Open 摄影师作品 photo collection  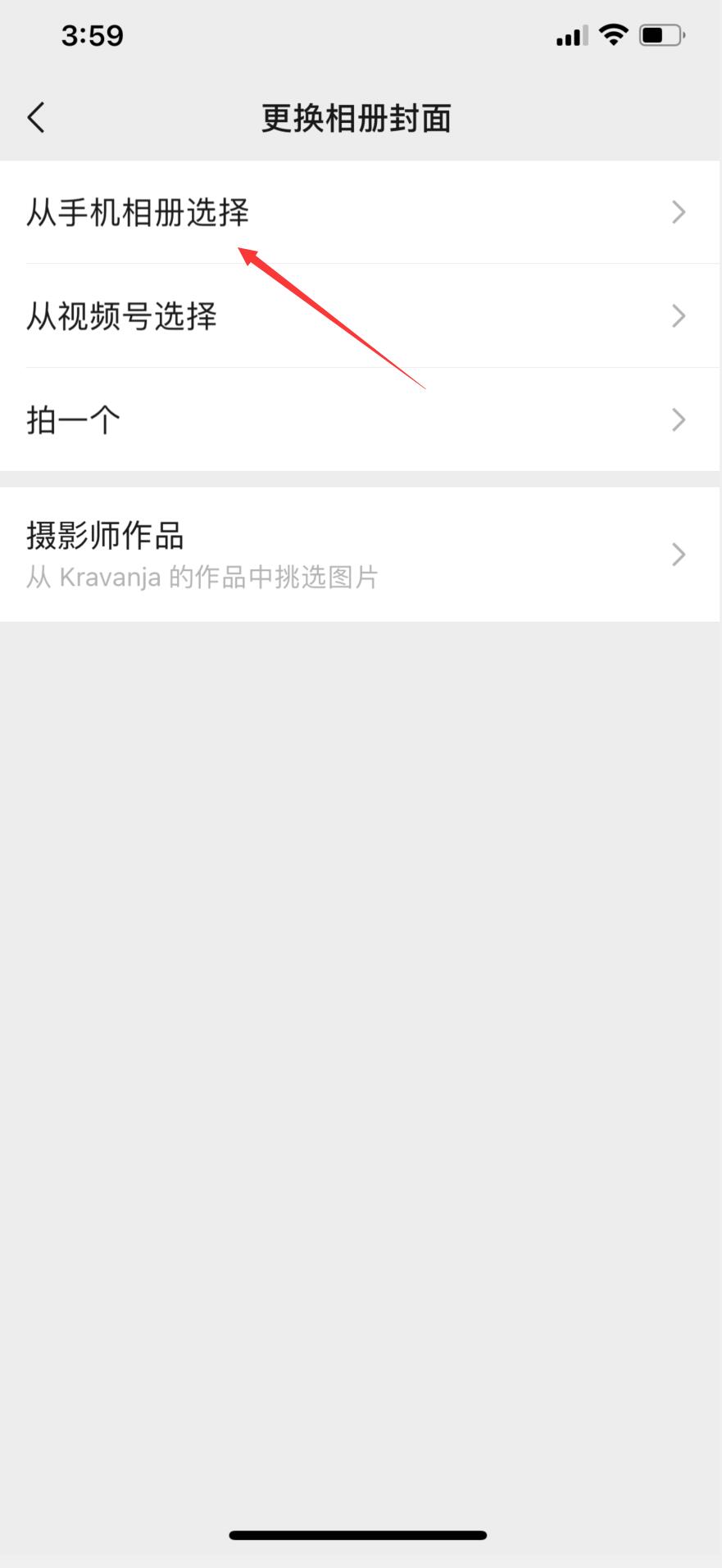coord(359,555)
